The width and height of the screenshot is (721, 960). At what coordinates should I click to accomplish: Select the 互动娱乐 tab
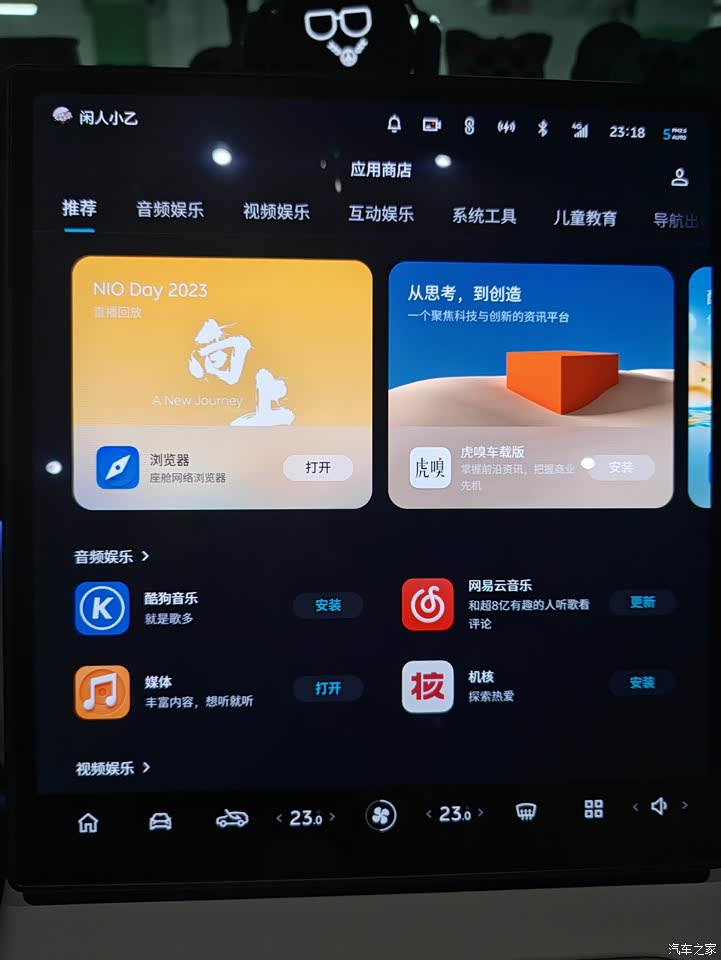tap(381, 214)
